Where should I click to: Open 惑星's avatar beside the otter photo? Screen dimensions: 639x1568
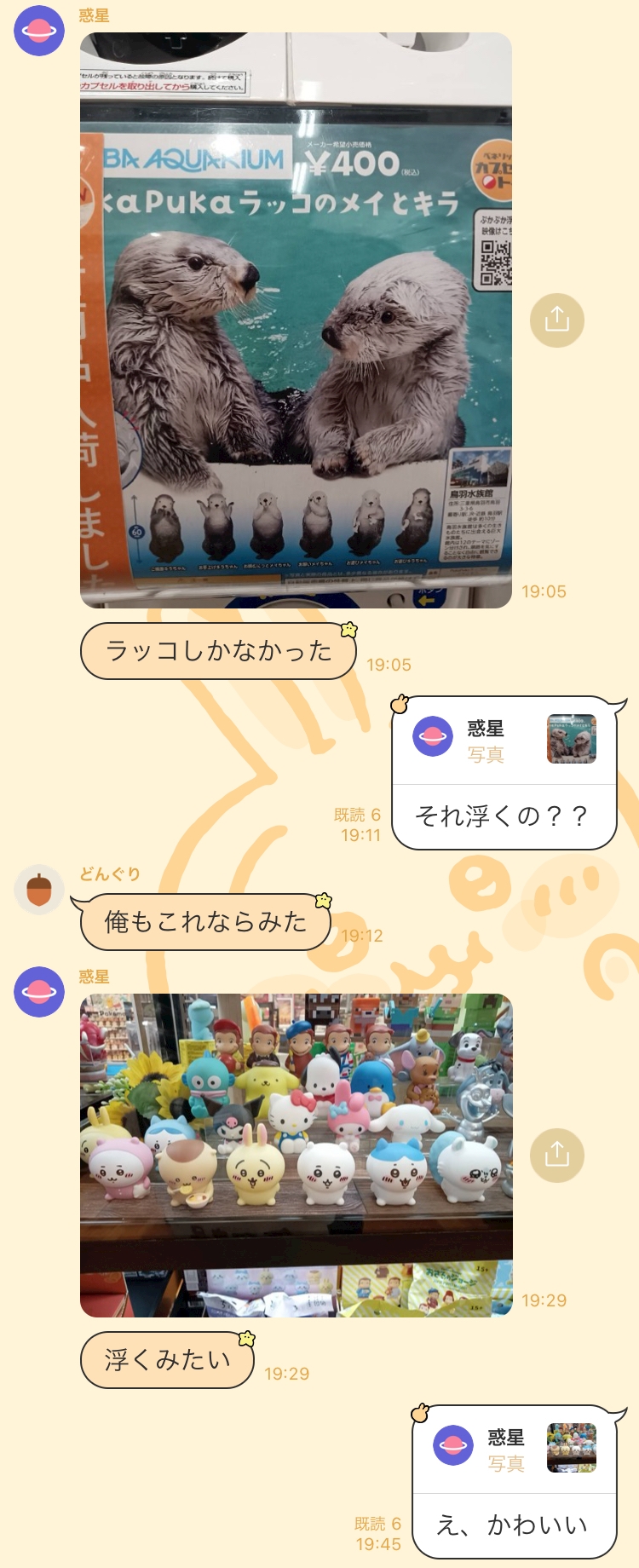coord(39,31)
